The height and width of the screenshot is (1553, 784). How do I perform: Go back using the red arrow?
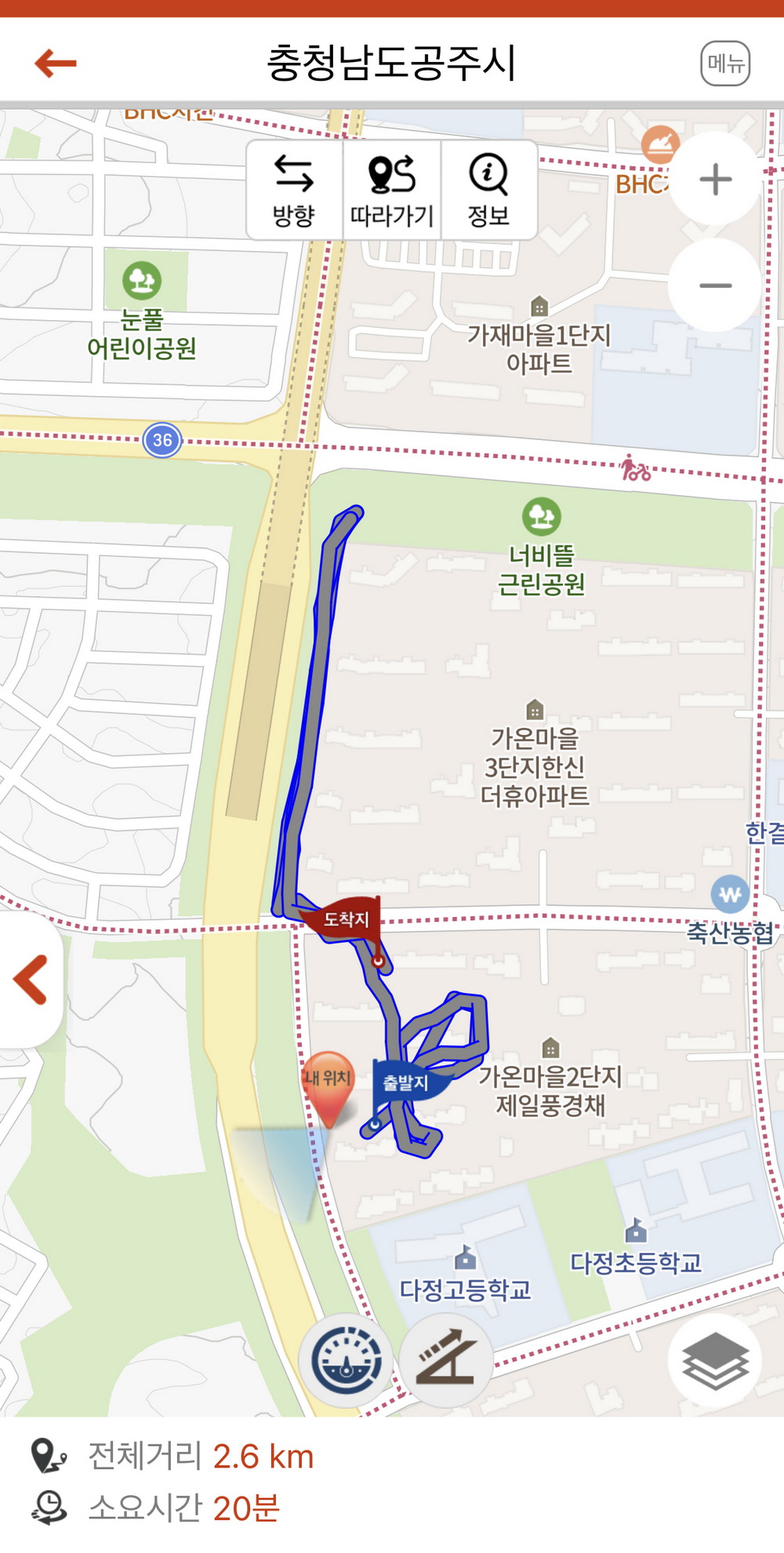(55, 63)
